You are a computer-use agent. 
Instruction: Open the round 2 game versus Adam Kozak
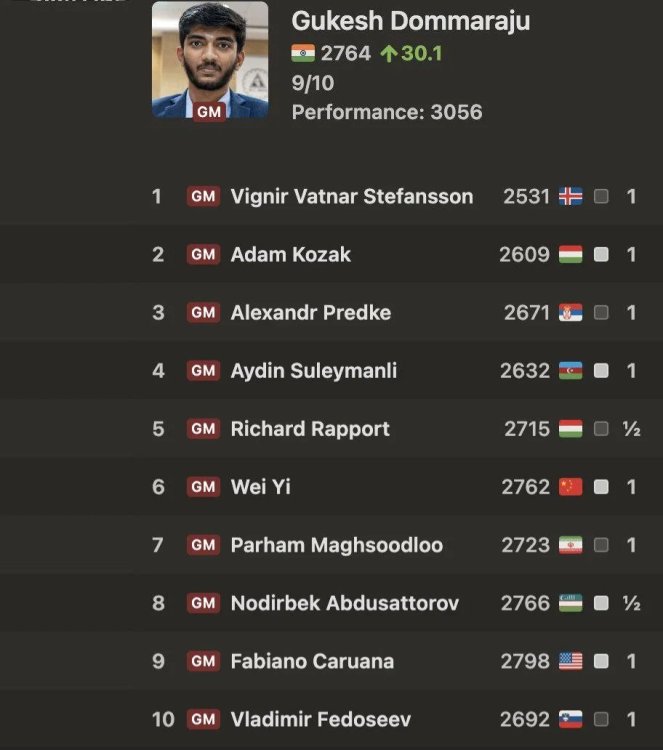tap(291, 255)
